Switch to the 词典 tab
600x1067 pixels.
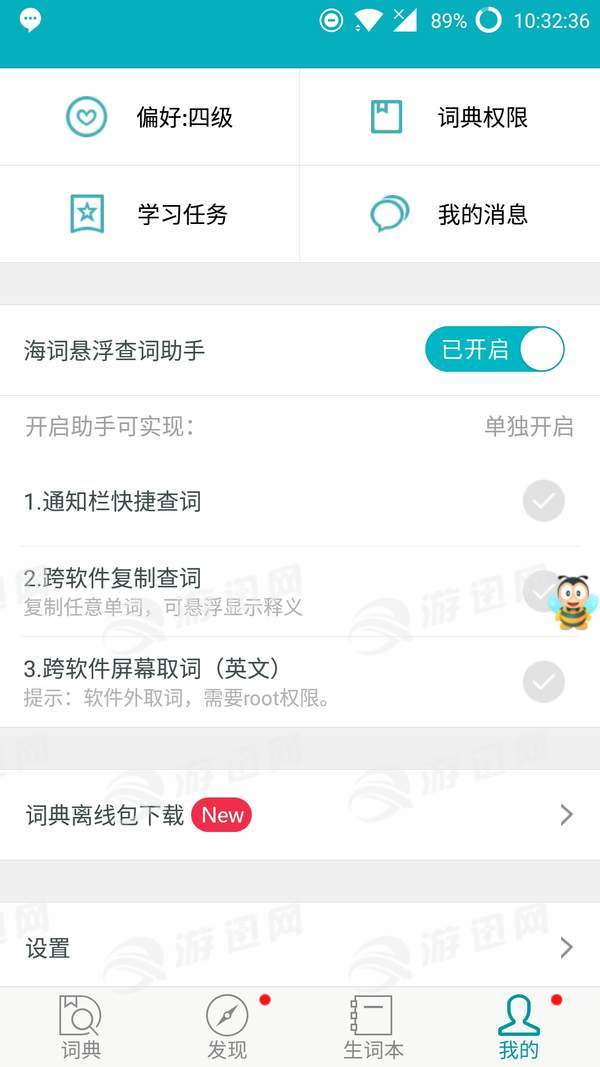click(80, 1027)
